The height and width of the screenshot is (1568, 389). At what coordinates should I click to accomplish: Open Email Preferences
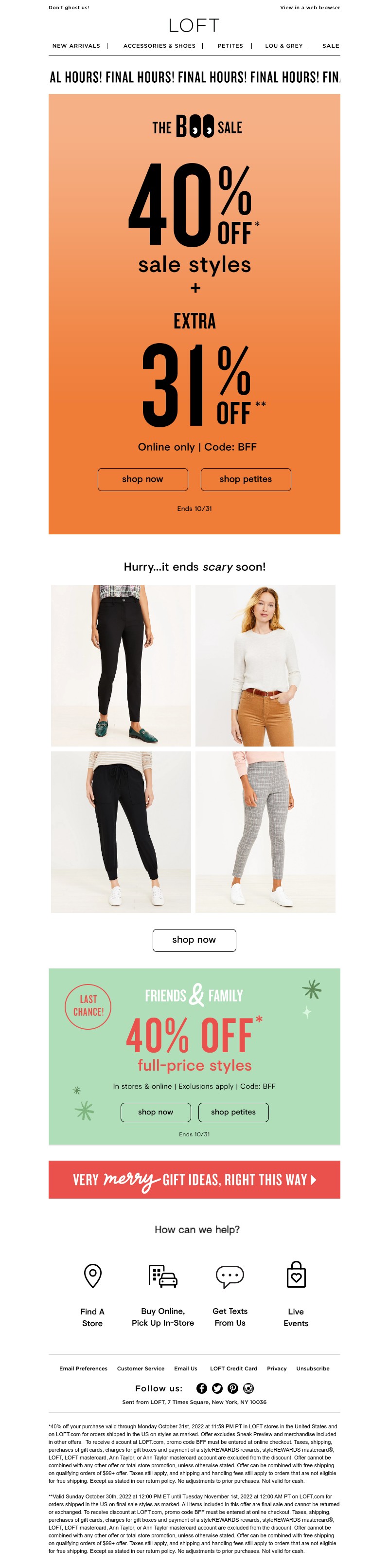click(x=83, y=1368)
